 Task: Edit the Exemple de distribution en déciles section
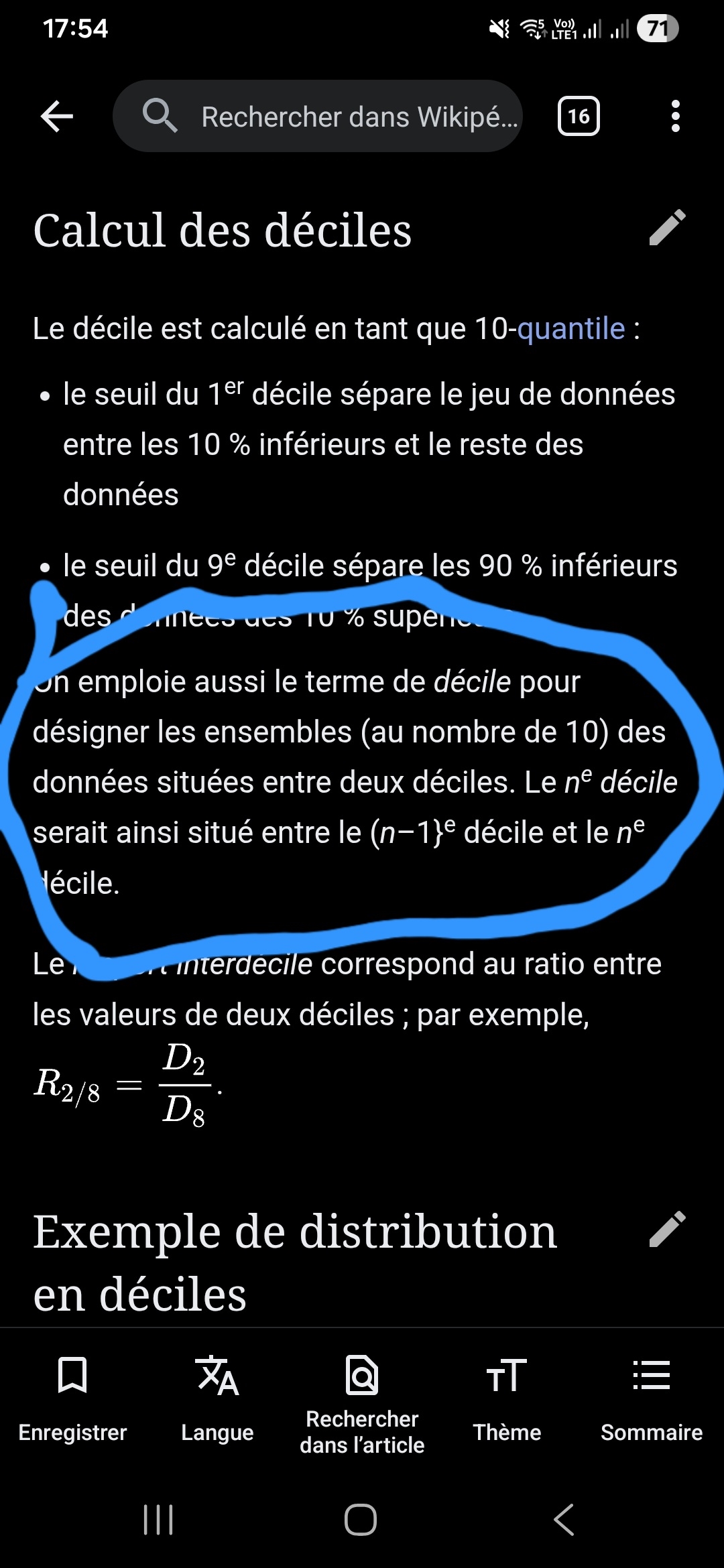tap(667, 1230)
